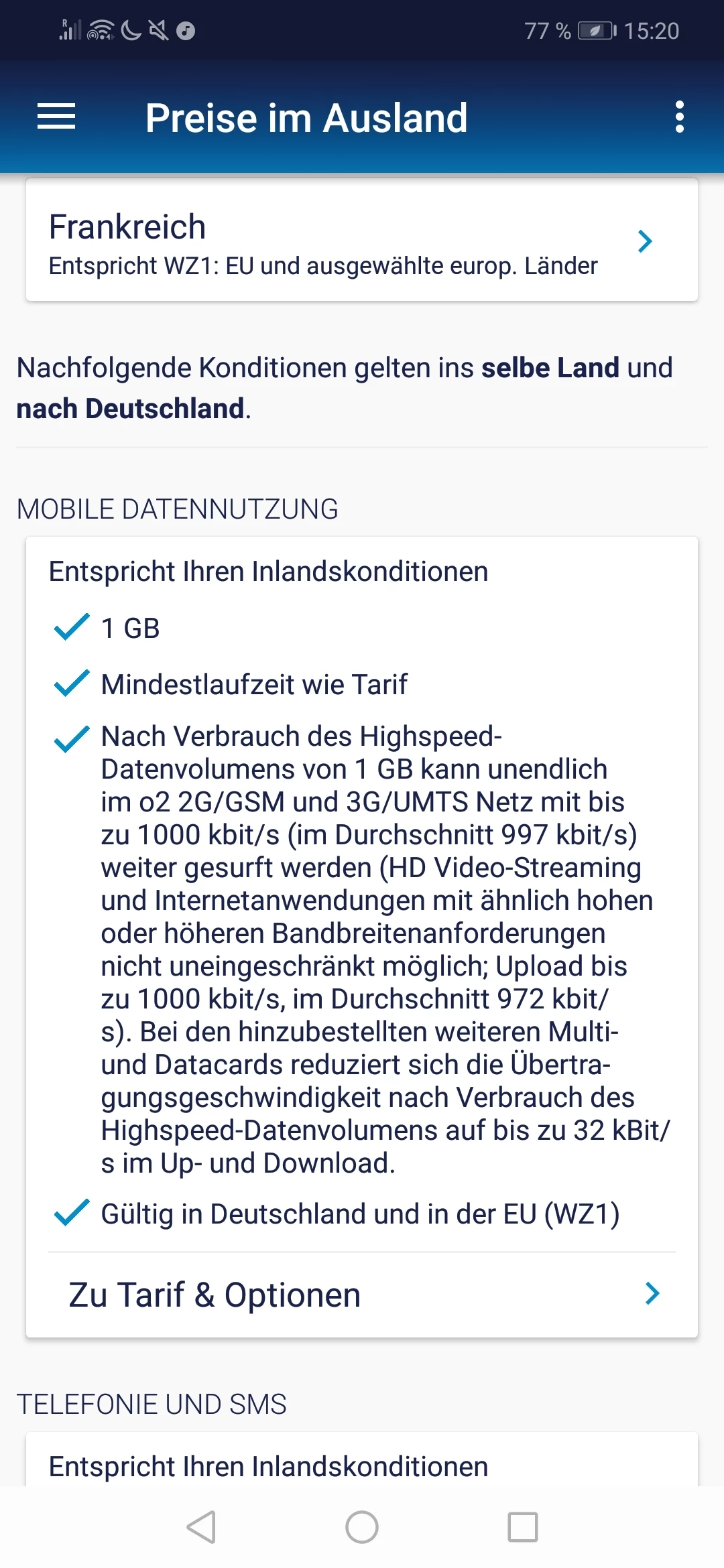The width and height of the screenshot is (724, 1568).
Task: Open the hamburger navigation menu
Action: click(x=56, y=117)
